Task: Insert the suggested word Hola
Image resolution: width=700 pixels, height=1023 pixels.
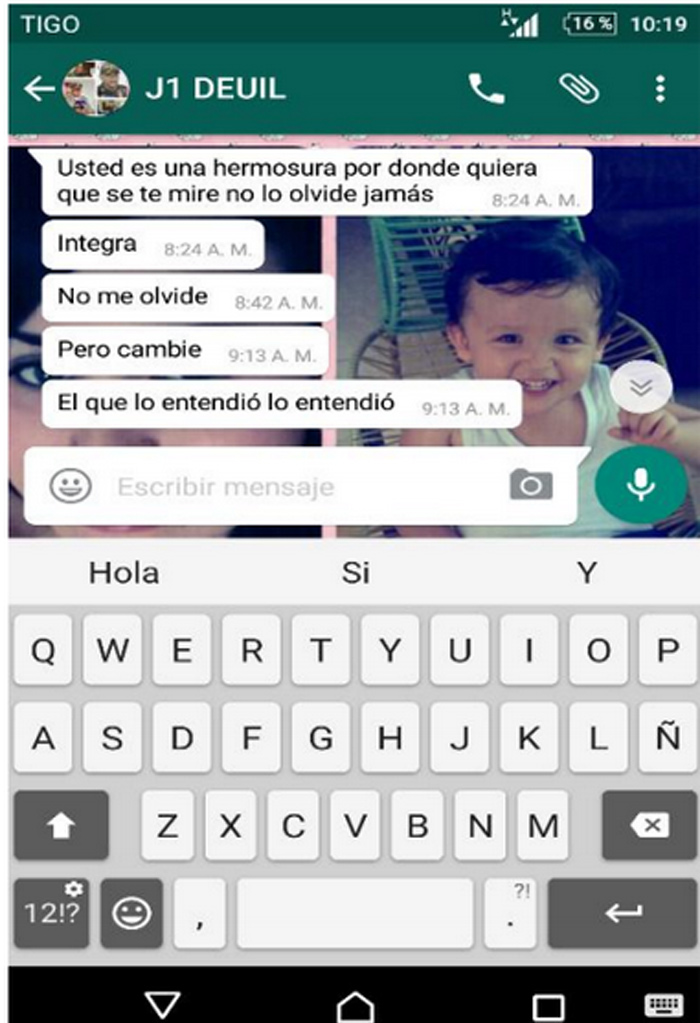Action: (x=124, y=573)
